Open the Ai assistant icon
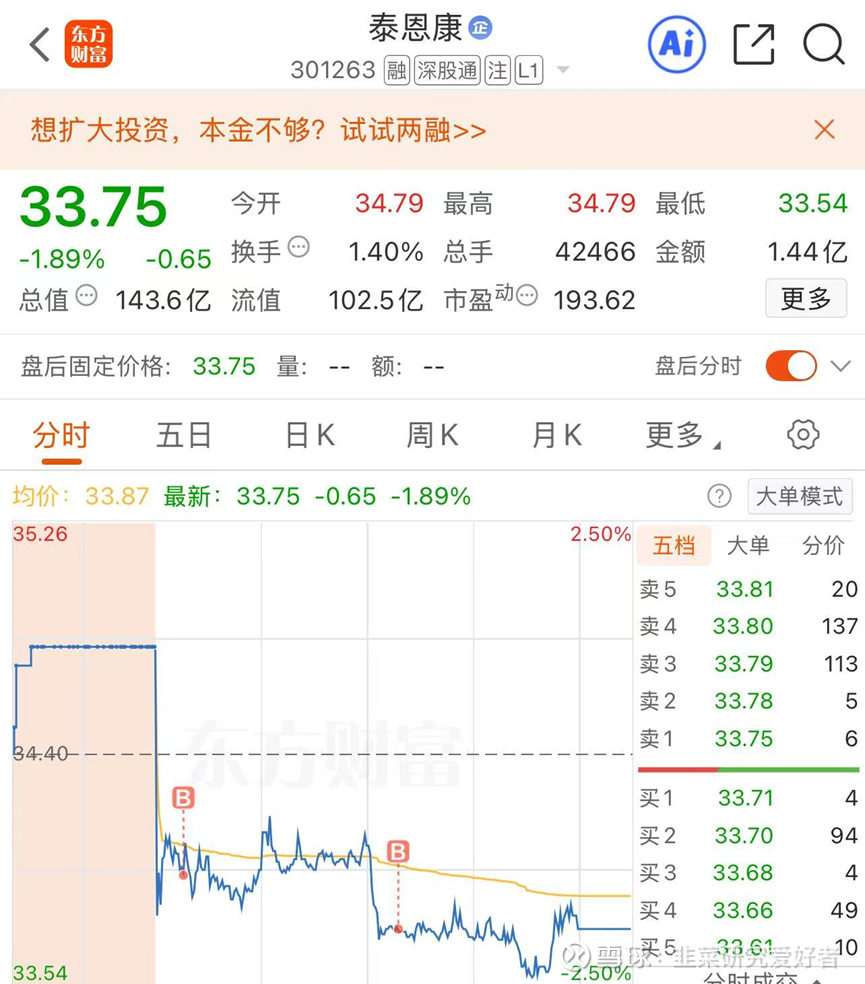Image resolution: width=865 pixels, height=984 pixels. (x=677, y=44)
